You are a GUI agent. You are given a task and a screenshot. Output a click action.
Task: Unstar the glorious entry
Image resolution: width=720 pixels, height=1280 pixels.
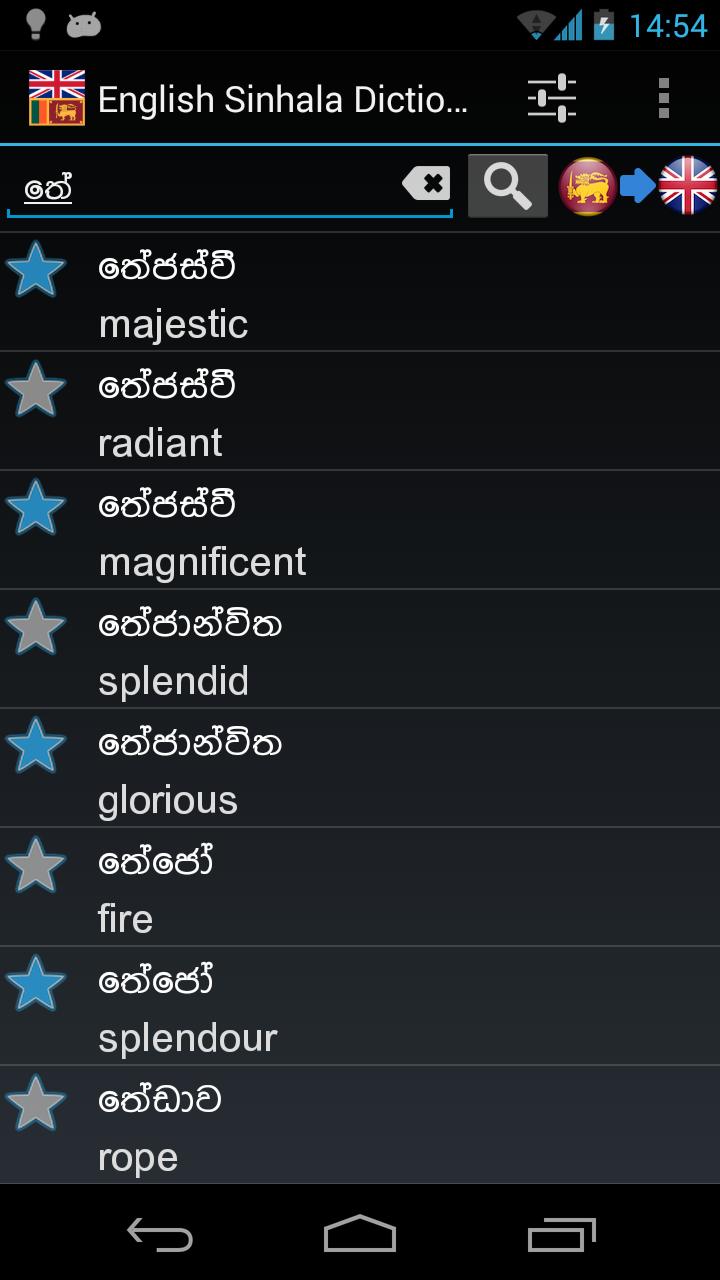37,746
